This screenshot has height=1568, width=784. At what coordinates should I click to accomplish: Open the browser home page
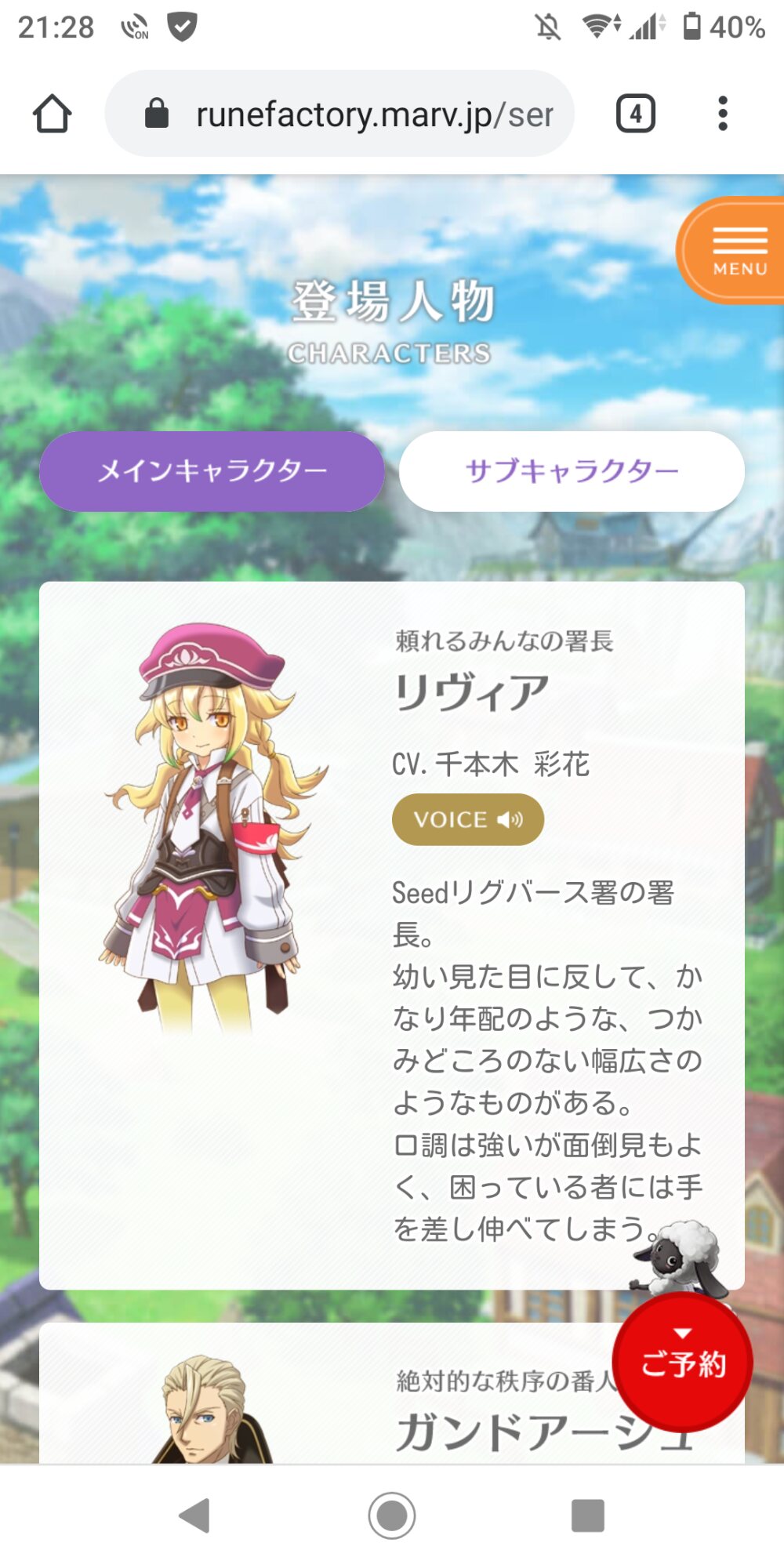(x=53, y=114)
